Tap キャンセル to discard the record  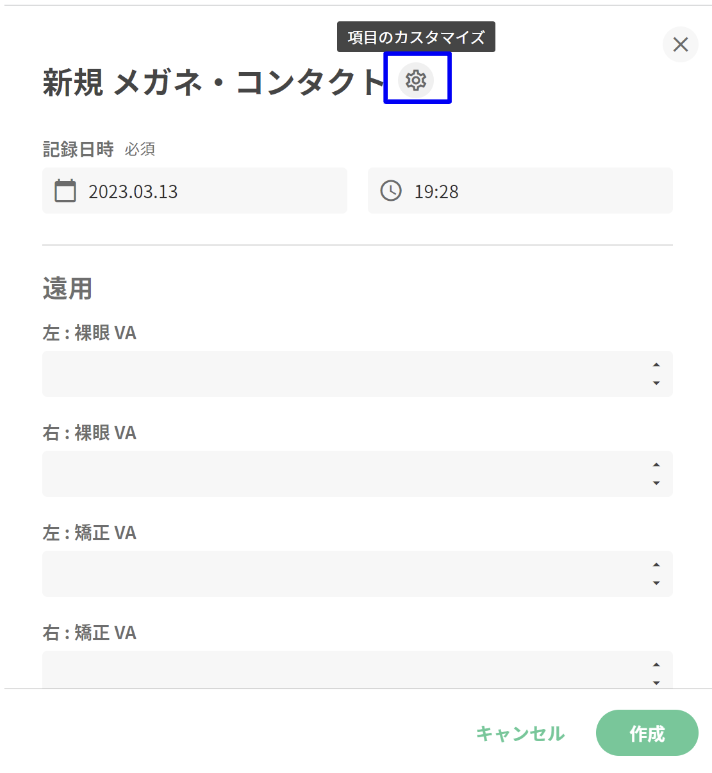[x=520, y=734]
